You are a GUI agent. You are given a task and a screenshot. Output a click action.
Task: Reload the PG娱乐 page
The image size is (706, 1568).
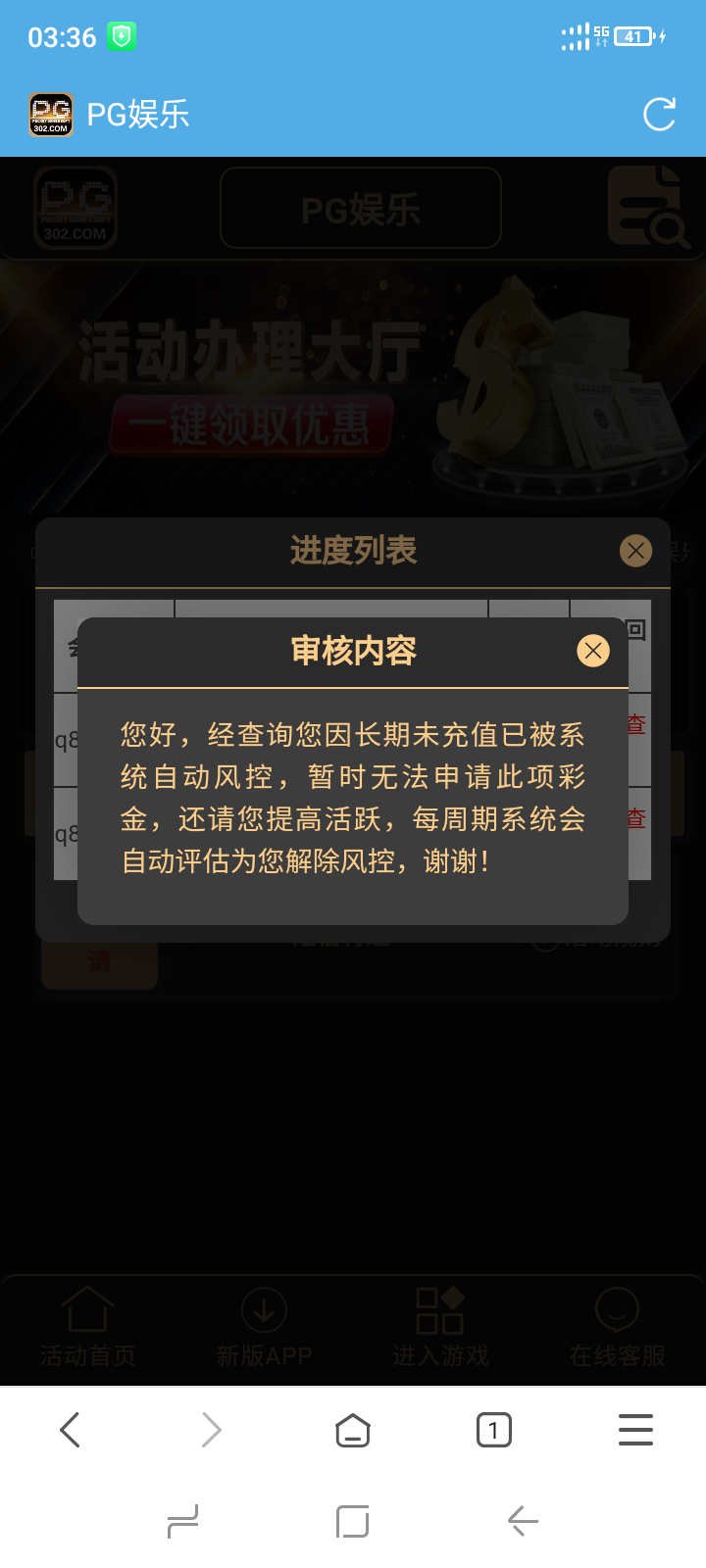pyautogui.click(x=659, y=115)
